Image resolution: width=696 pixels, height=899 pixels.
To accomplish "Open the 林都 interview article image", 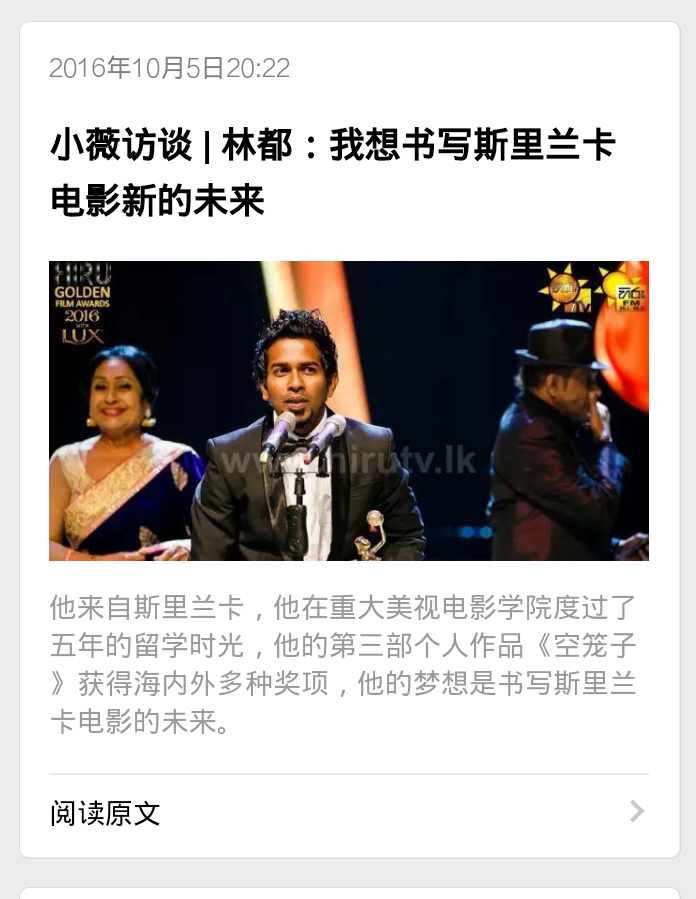I will [x=348, y=410].
